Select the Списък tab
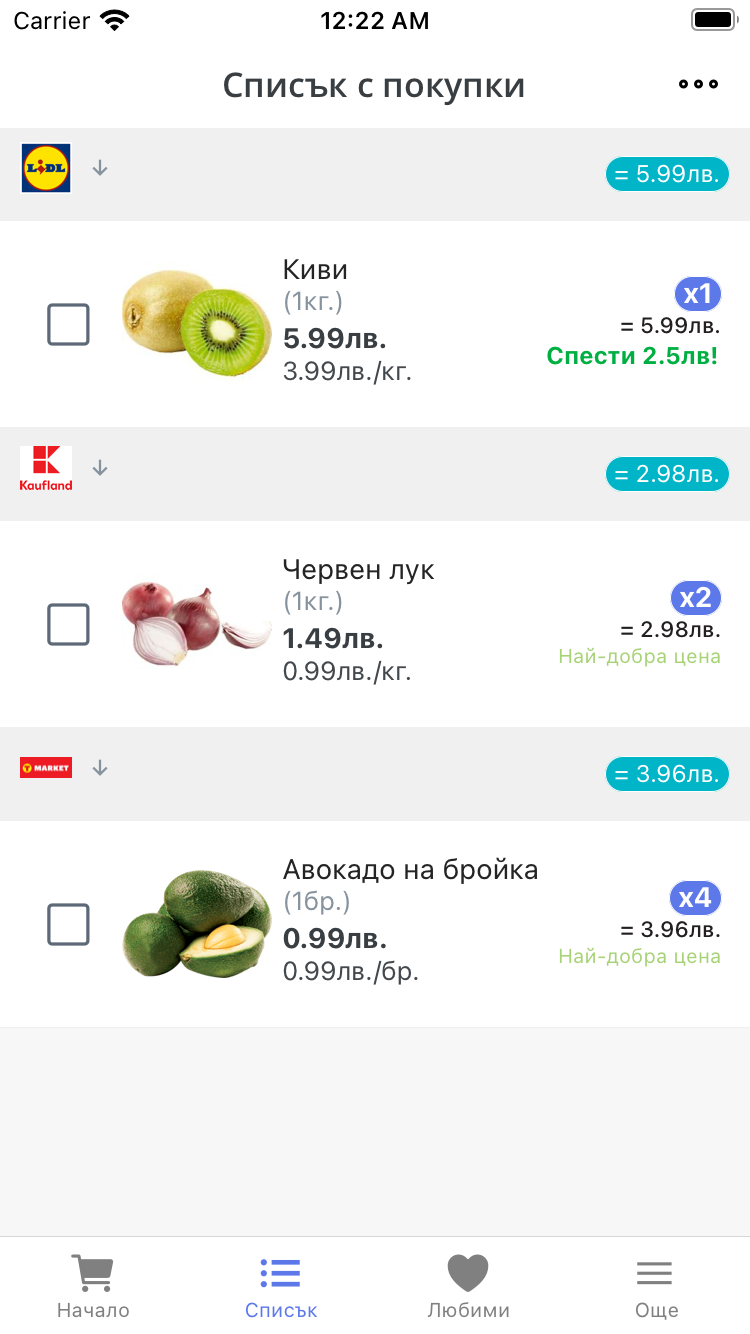 click(281, 1286)
